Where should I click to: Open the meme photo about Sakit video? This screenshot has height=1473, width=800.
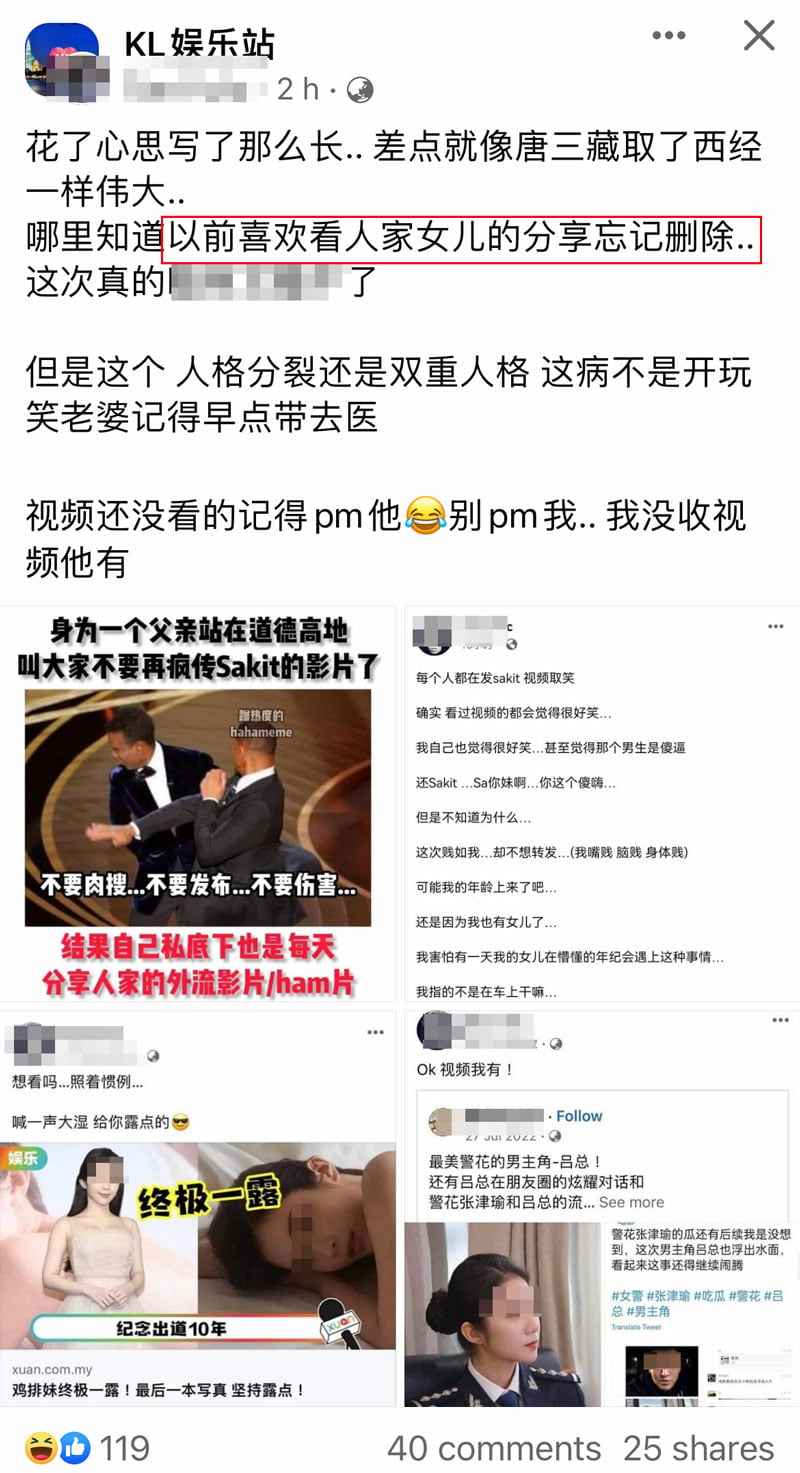click(x=198, y=803)
